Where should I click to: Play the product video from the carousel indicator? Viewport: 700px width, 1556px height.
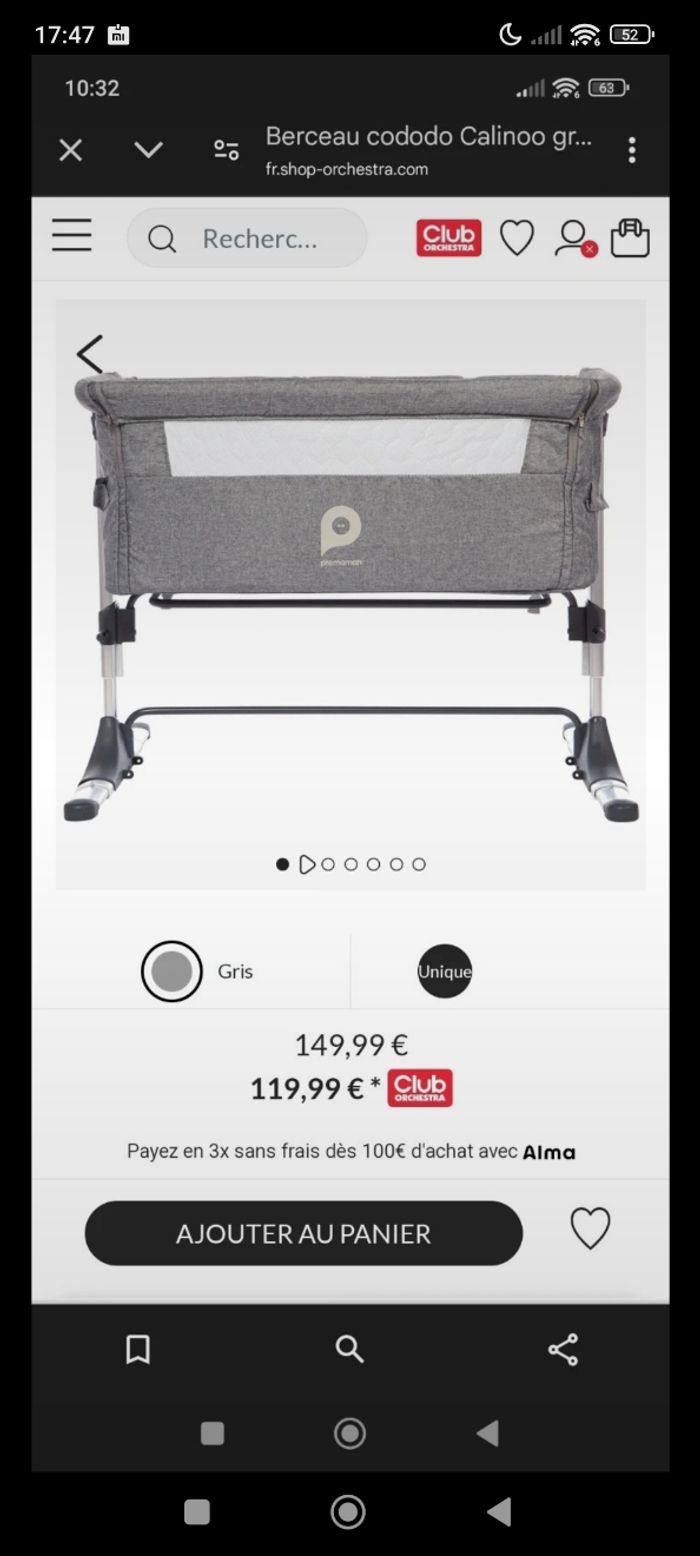[307, 864]
